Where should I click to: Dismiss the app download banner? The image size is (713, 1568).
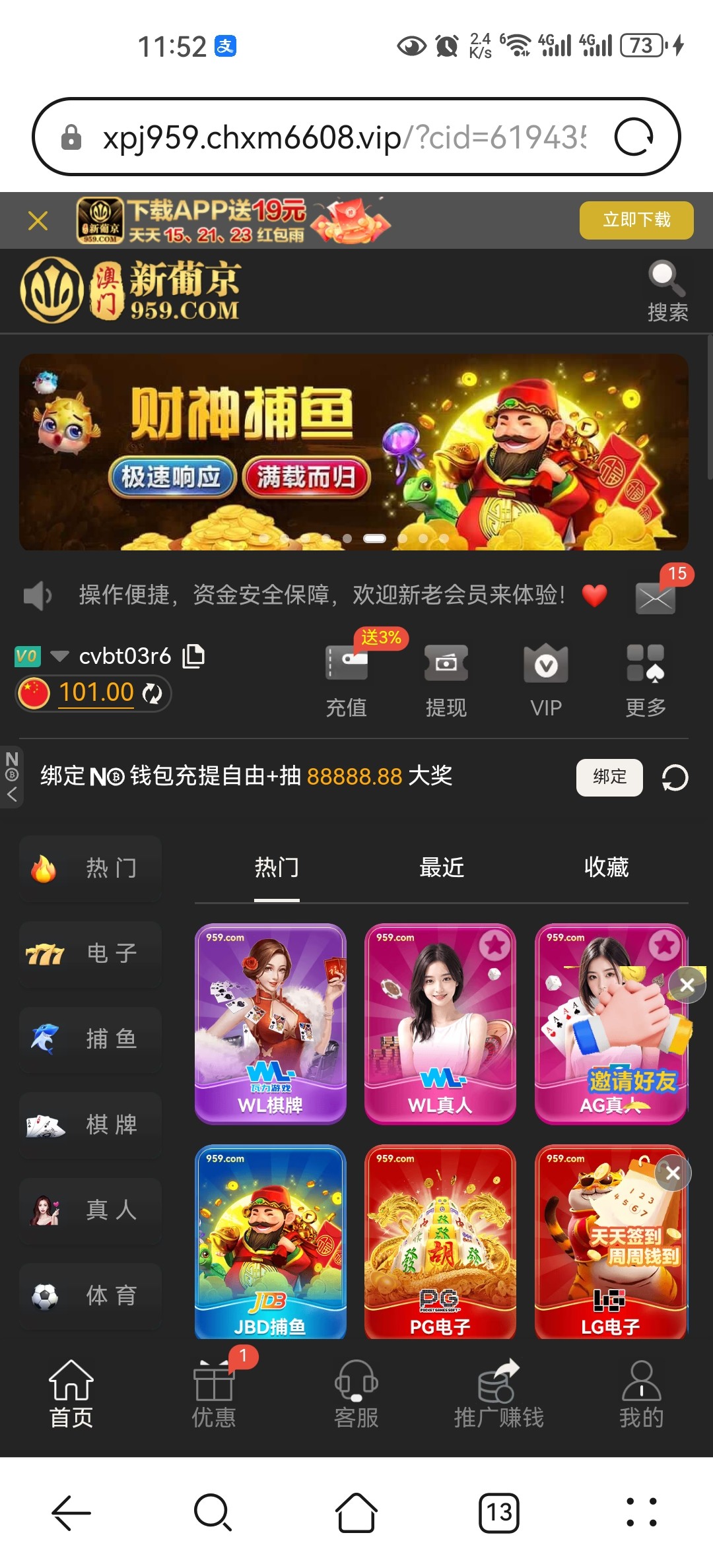(38, 220)
